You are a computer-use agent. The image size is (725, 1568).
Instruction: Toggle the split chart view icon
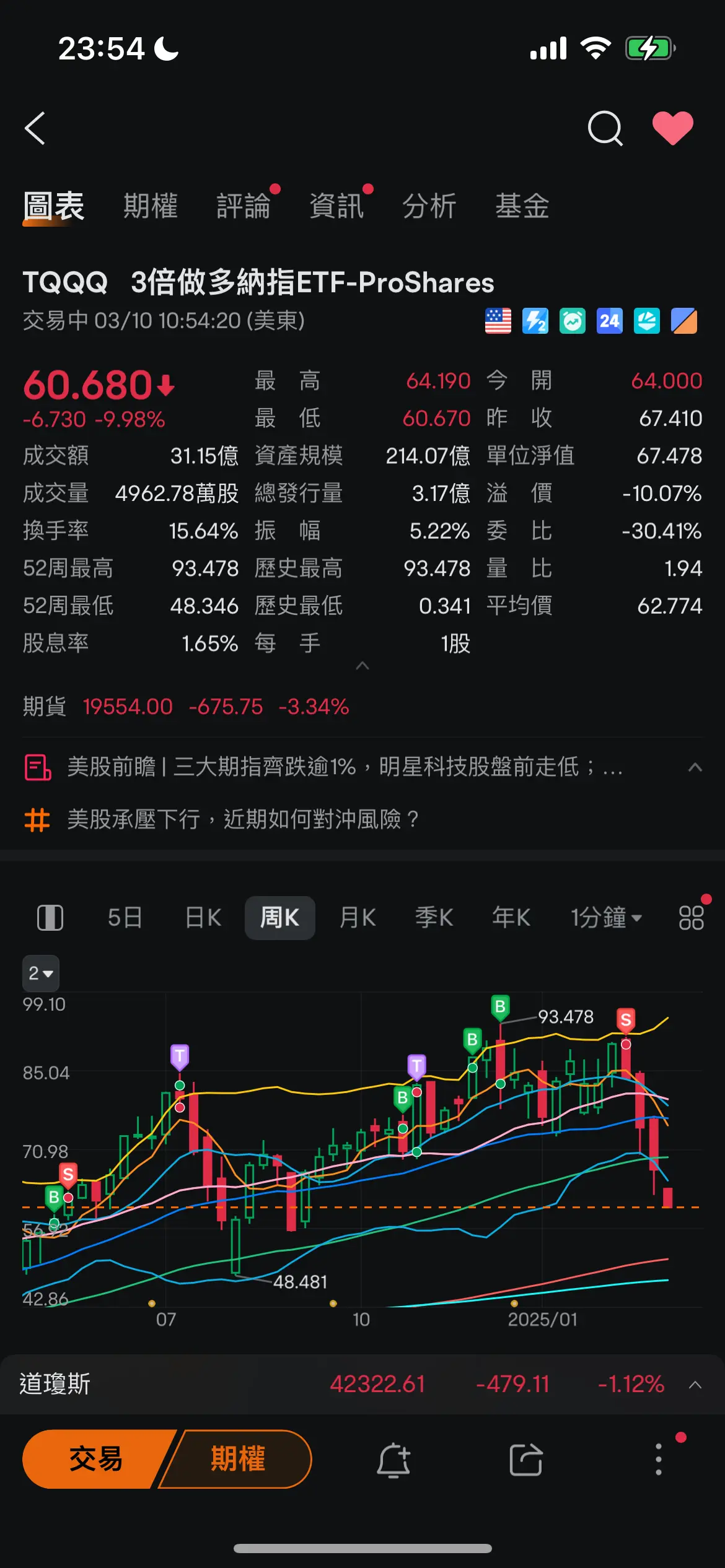pyautogui.click(x=50, y=918)
